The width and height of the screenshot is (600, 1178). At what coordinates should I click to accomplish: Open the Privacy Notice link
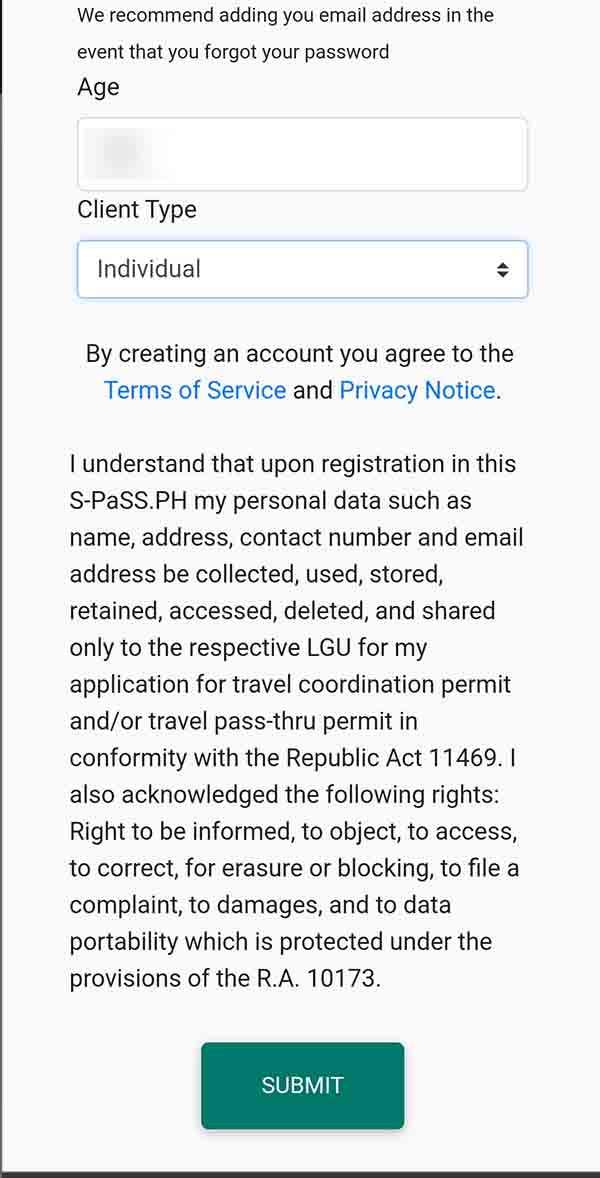tap(417, 390)
